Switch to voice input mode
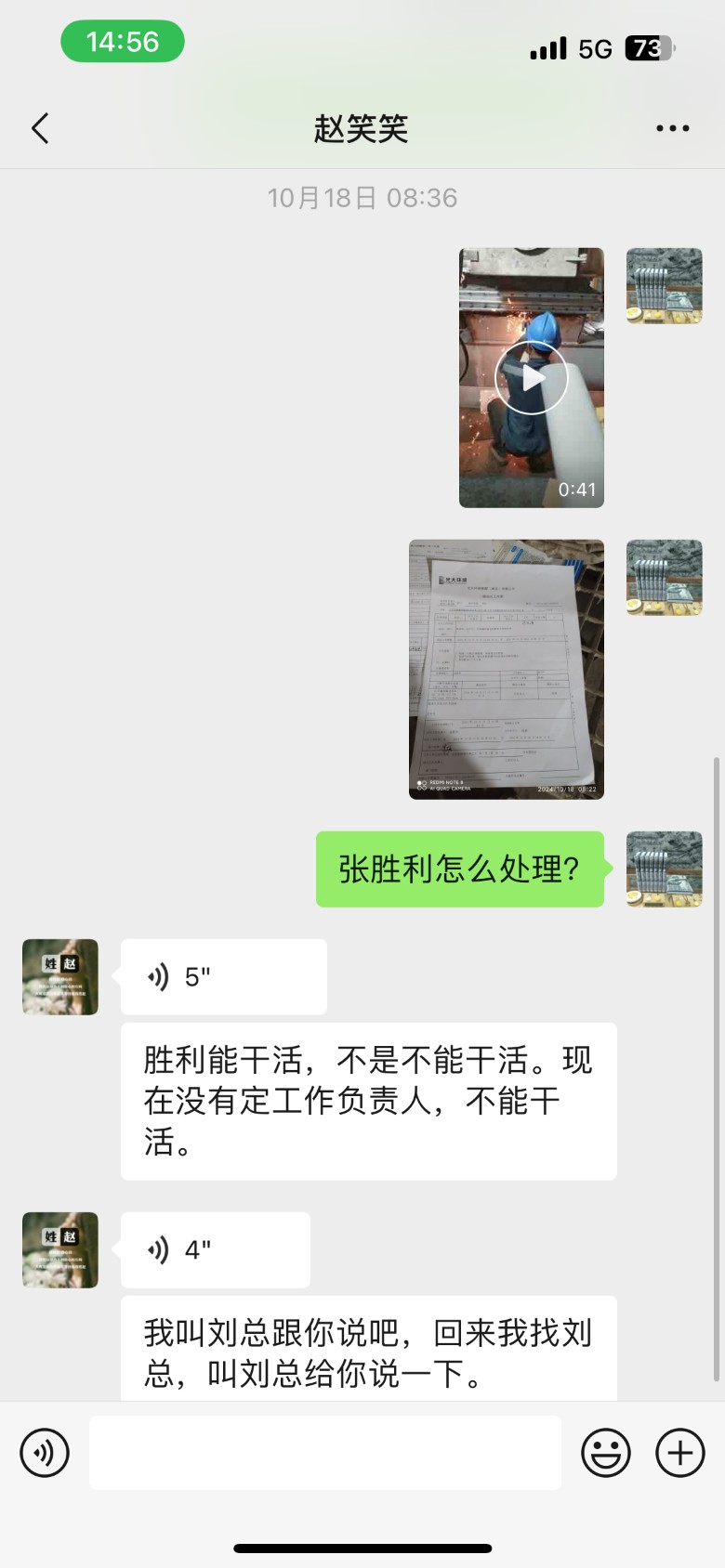The height and width of the screenshot is (1568, 725). (x=45, y=1453)
